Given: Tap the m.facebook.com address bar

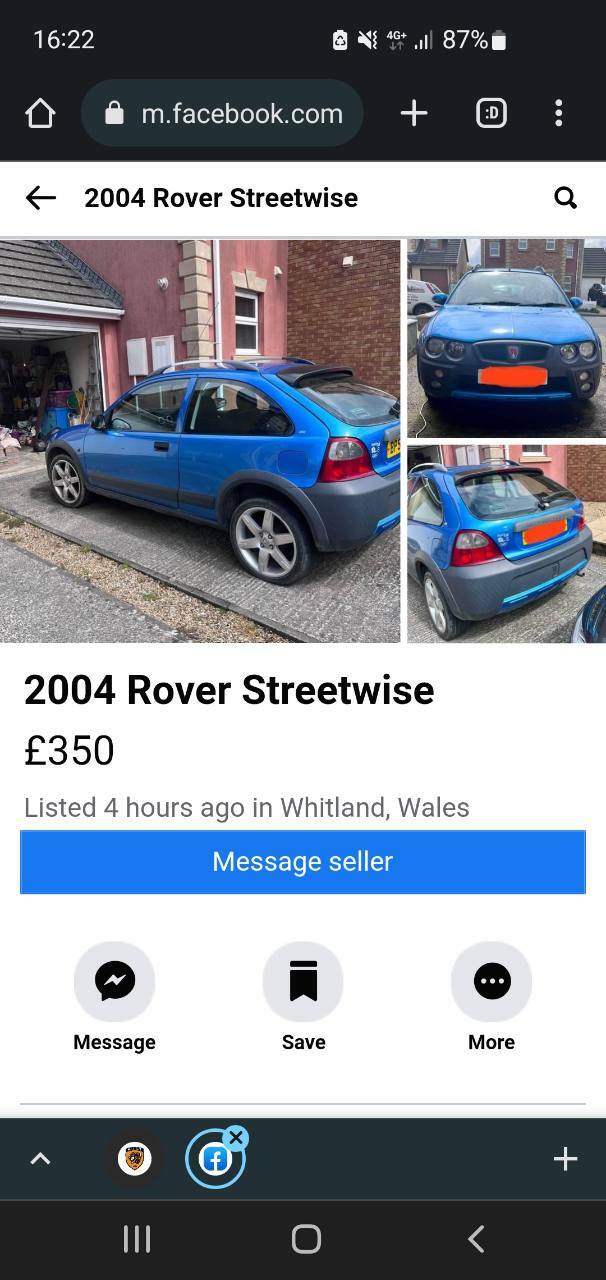Looking at the screenshot, I should (x=222, y=113).
